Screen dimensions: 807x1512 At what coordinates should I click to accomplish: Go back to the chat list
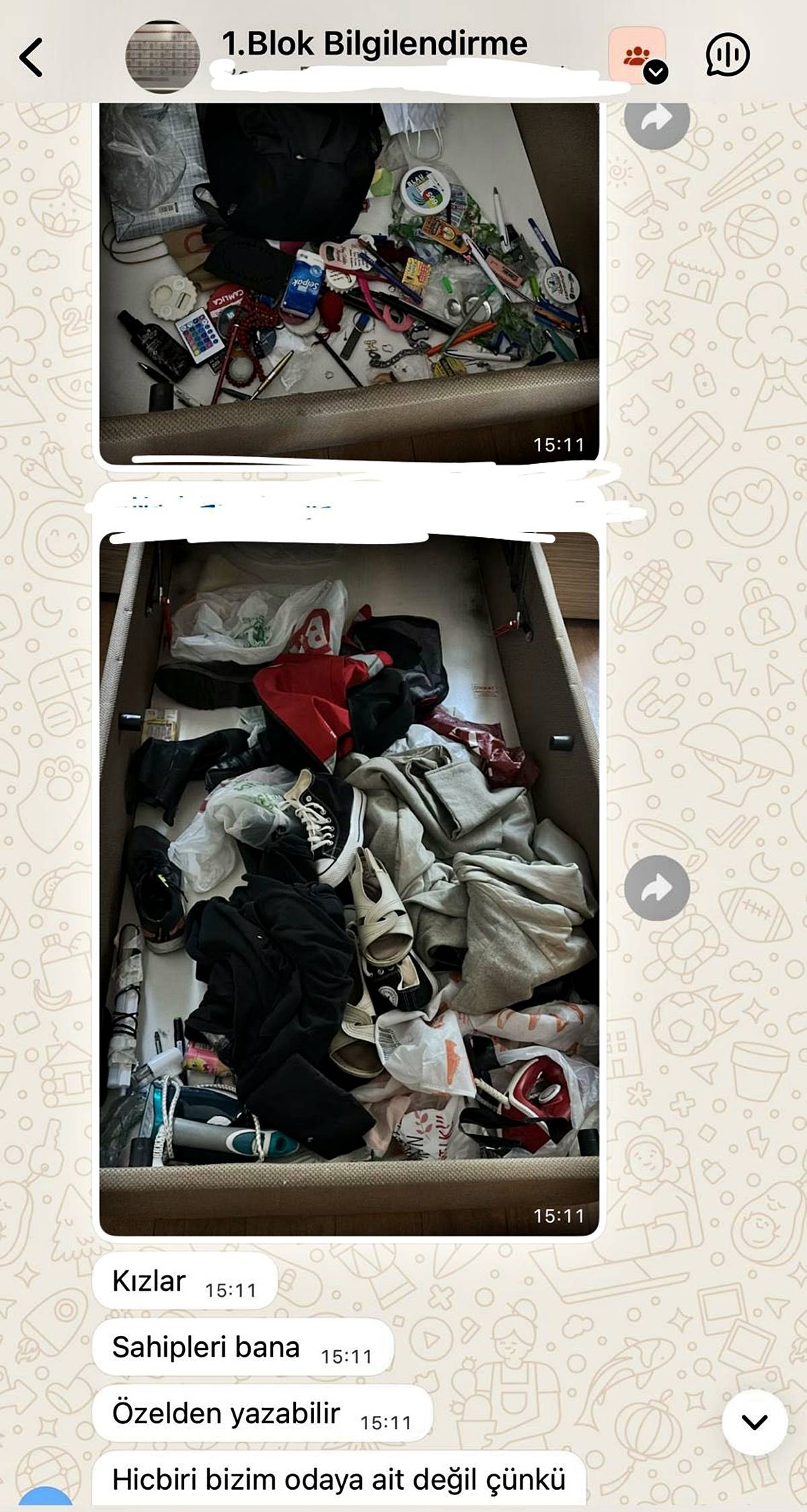pyautogui.click(x=31, y=57)
